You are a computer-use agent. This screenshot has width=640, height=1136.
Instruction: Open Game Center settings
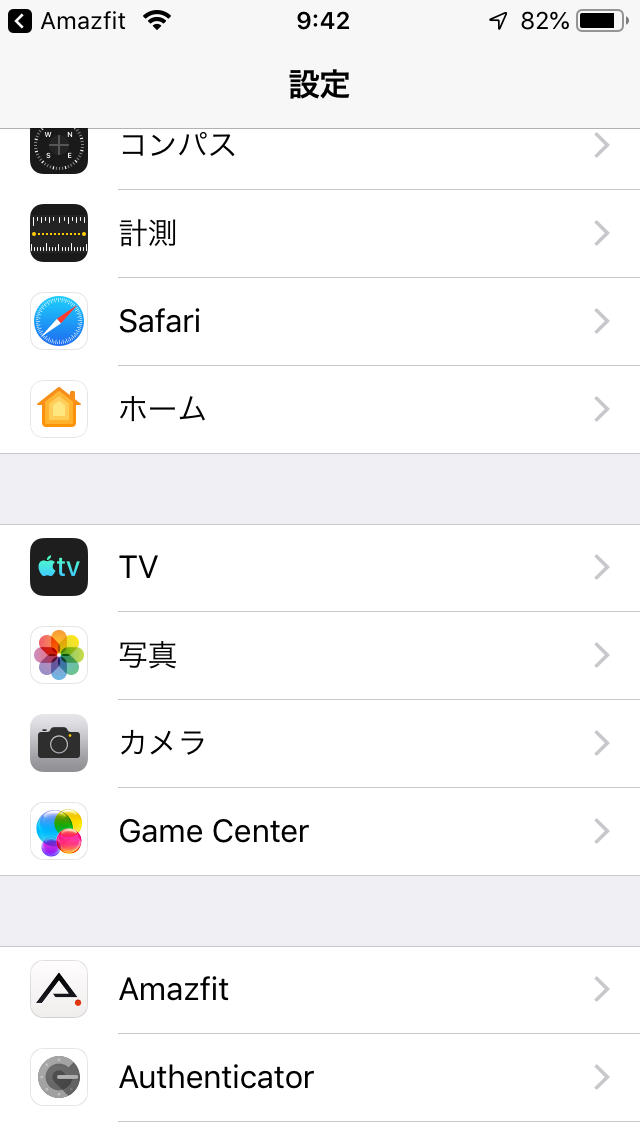[320, 831]
